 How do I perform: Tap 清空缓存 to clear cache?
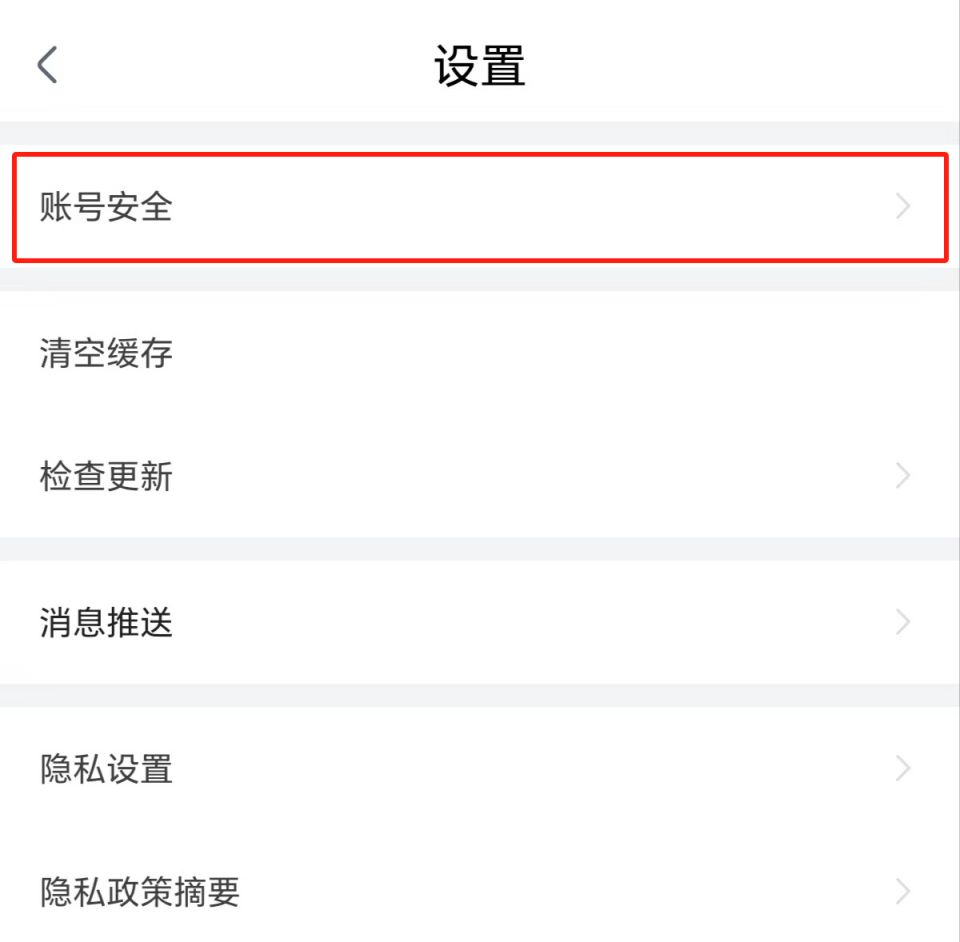pos(480,353)
